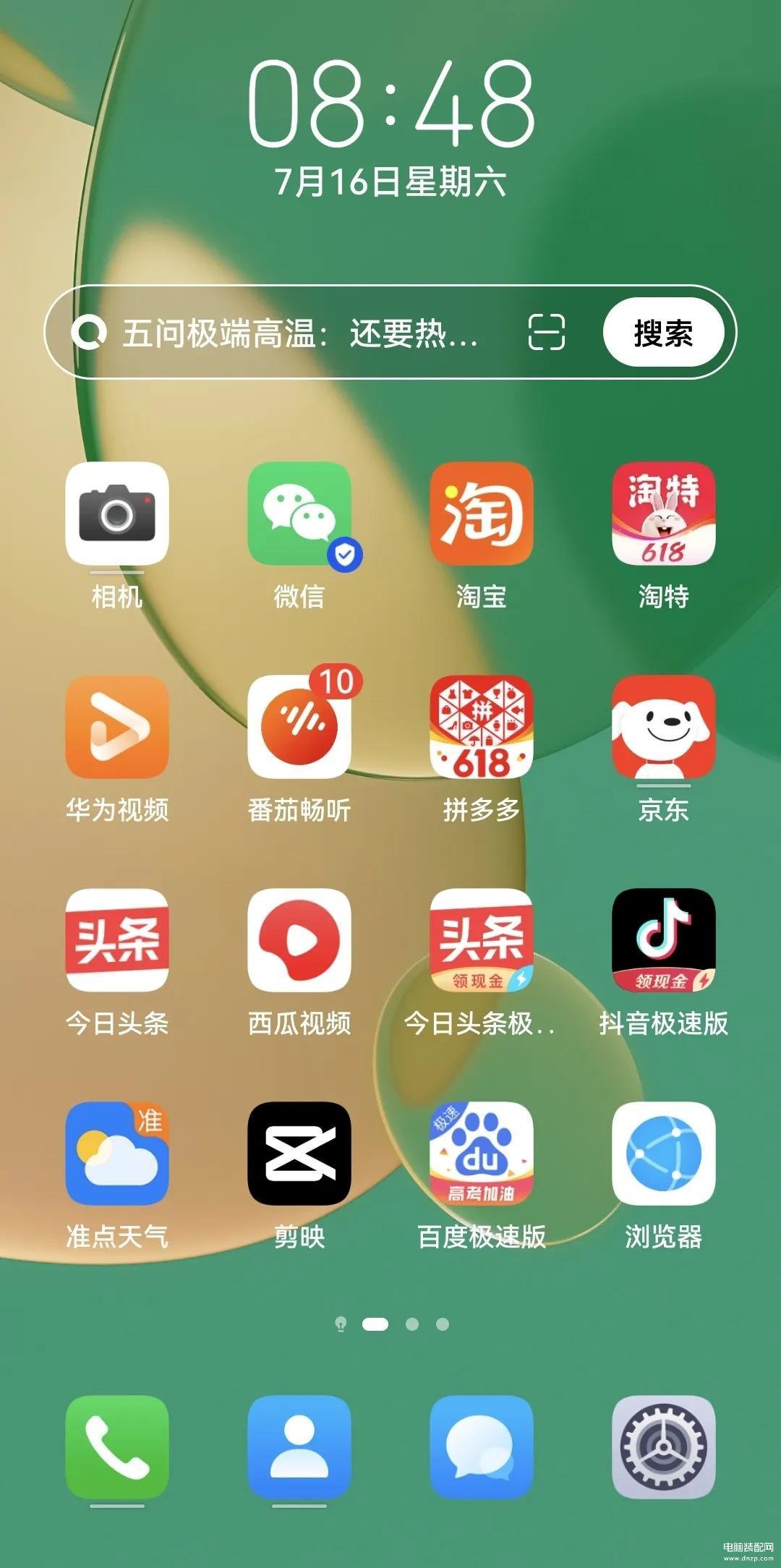Launch 微信

(299, 514)
